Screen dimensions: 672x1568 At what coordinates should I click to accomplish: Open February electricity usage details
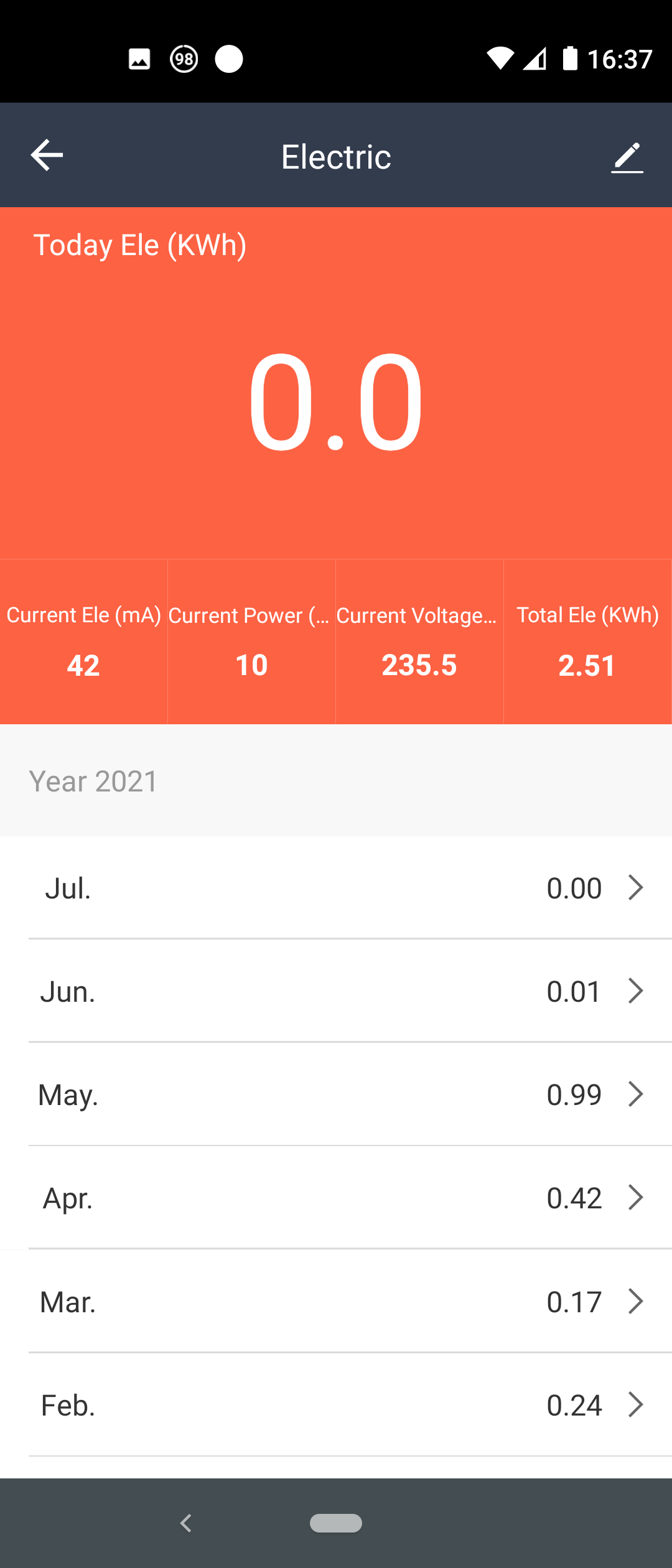coord(336,1404)
